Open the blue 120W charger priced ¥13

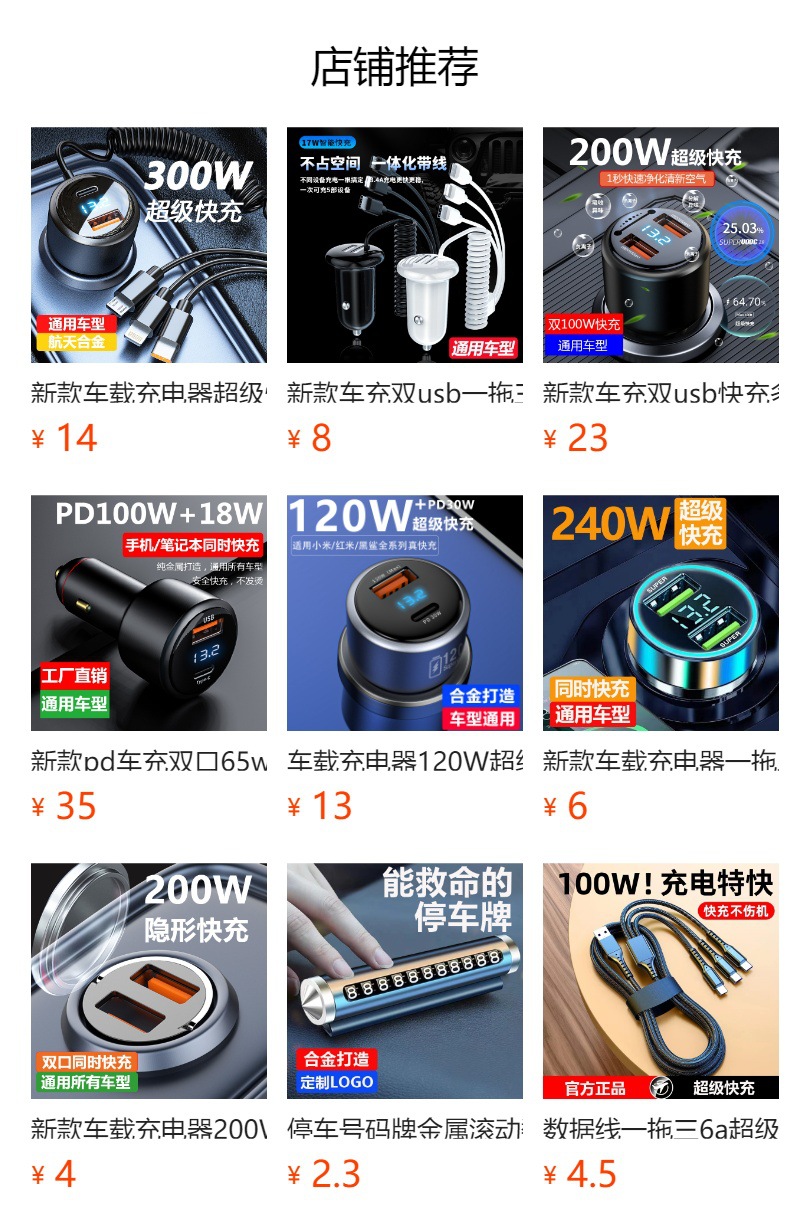[405, 613]
